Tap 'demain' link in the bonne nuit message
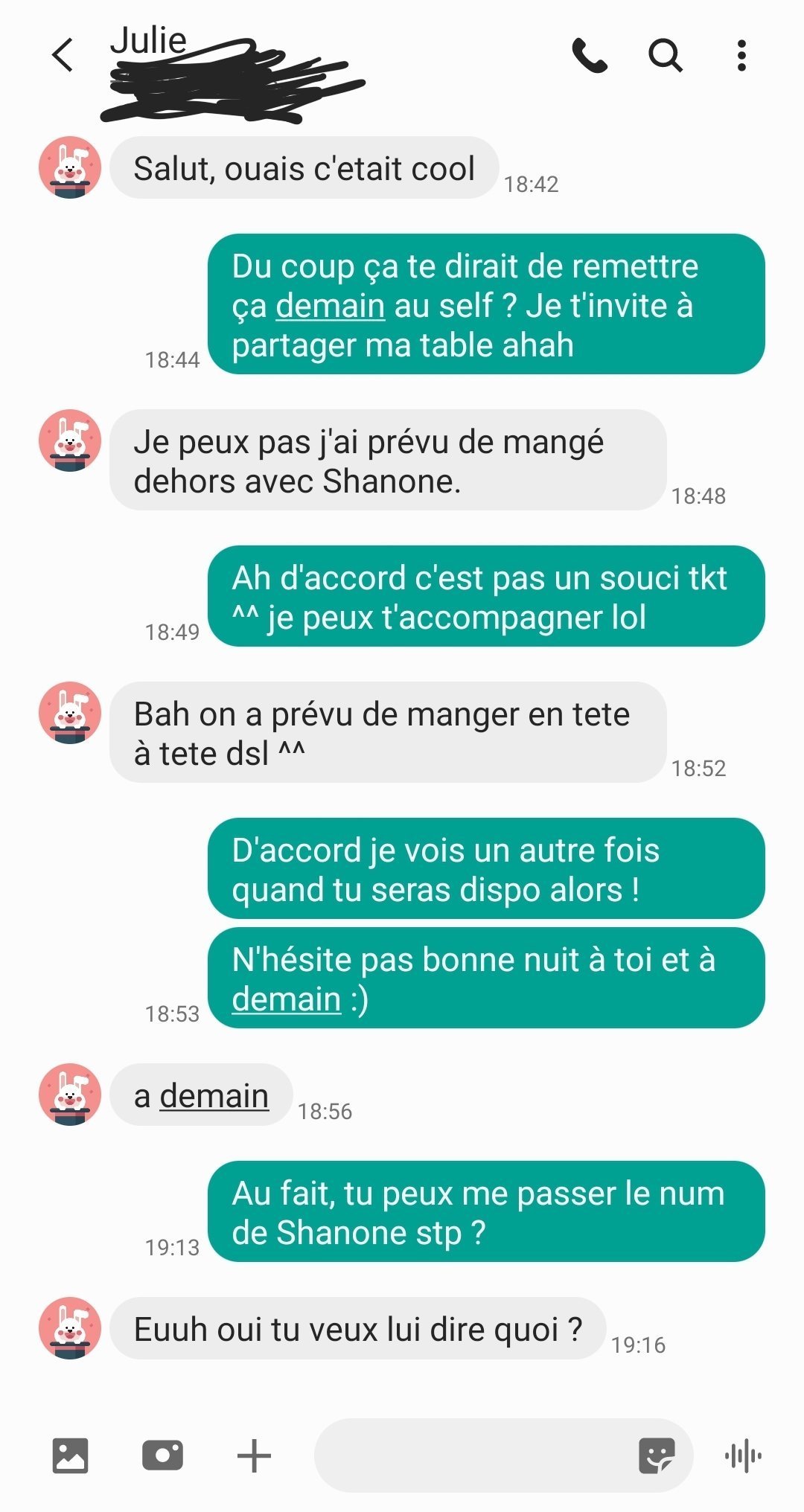The height and width of the screenshot is (1512, 804). point(286,999)
